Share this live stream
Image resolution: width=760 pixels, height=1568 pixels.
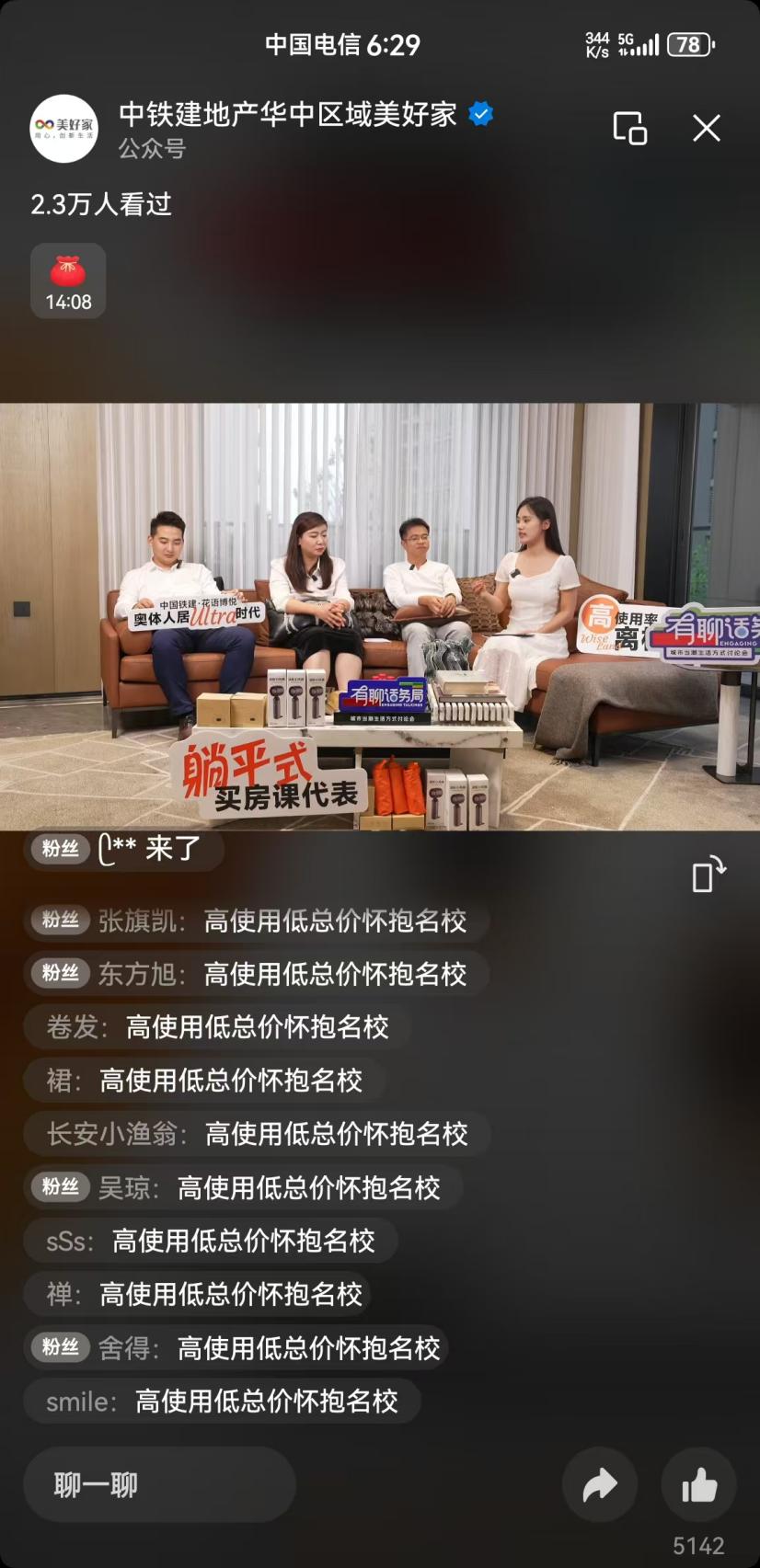coord(600,1485)
